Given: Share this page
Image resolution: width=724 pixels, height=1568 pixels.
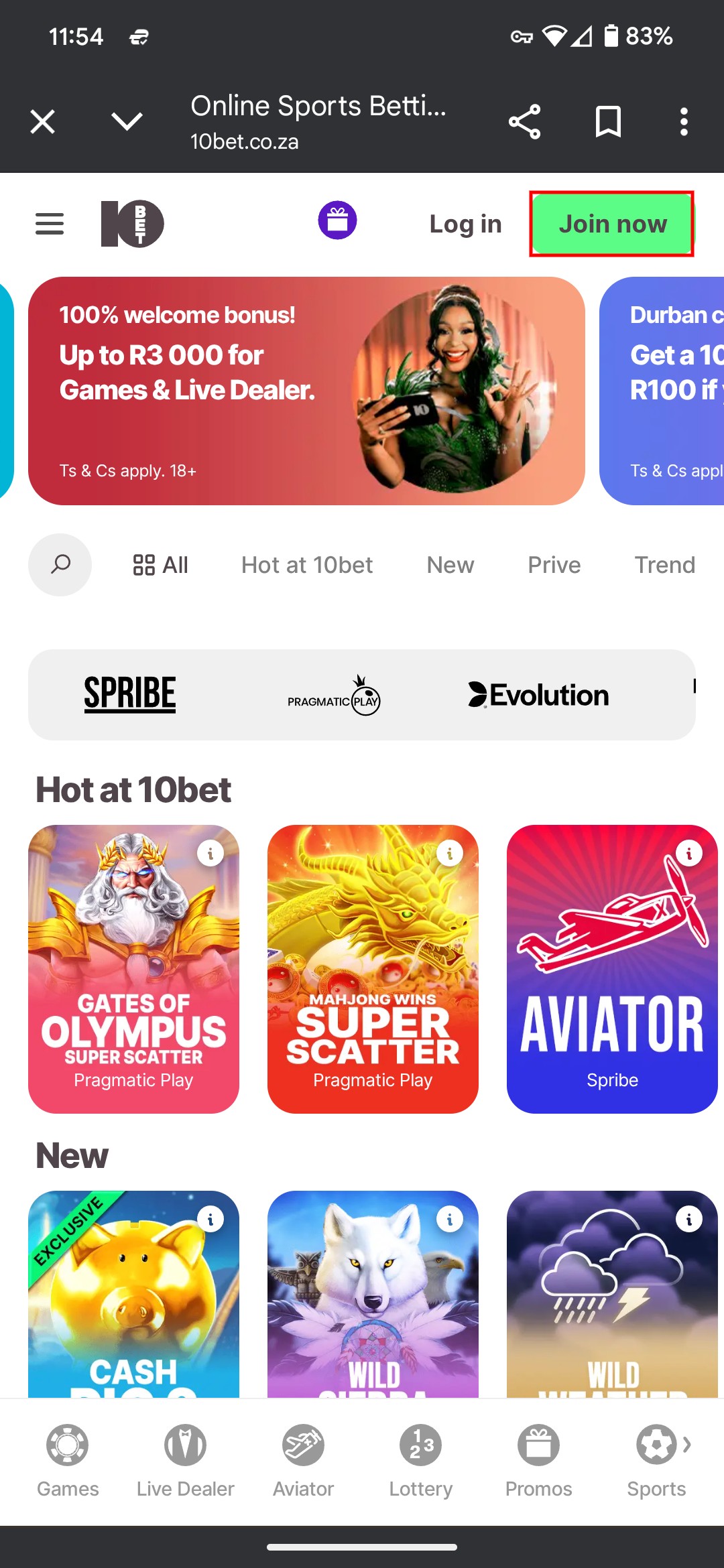Looking at the screenshot, I should pyautogui.click(x=524, y=122).
